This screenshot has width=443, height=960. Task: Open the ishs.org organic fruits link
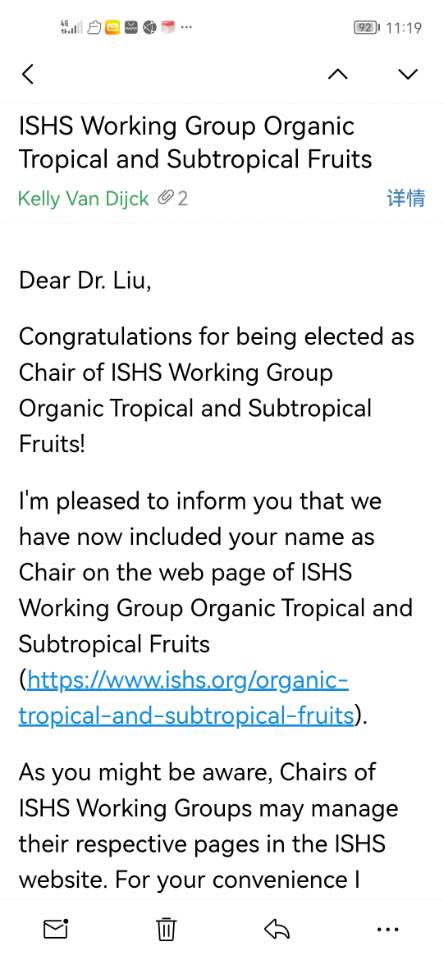point(186,697)
